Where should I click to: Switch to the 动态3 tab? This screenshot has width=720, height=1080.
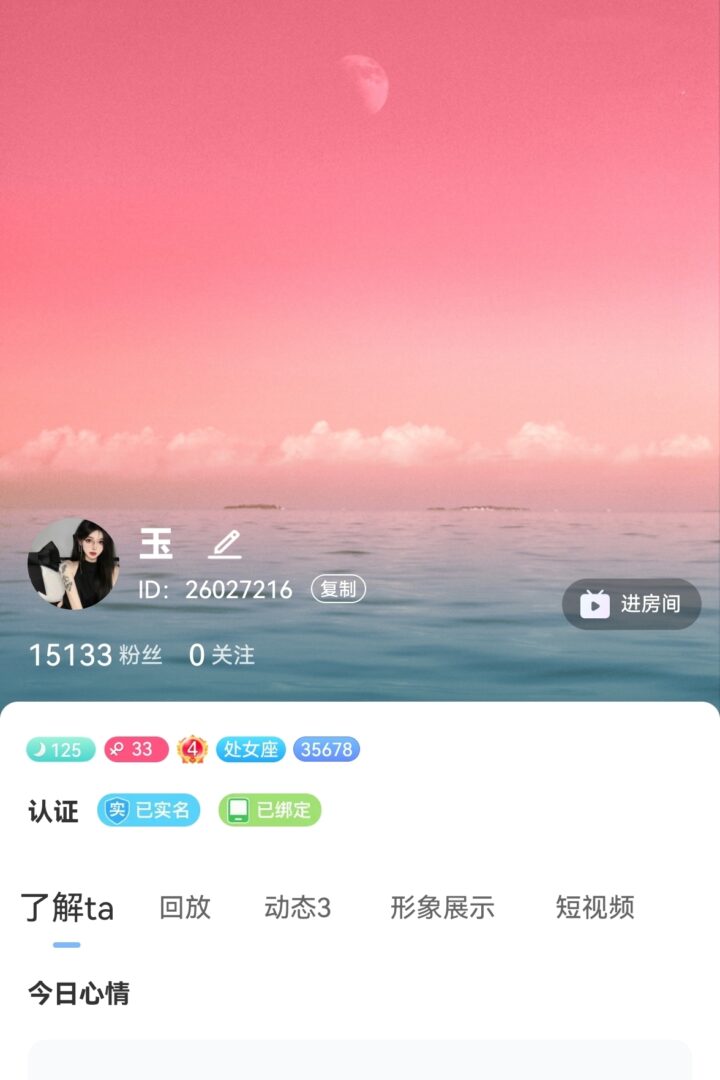click(297, 907)
